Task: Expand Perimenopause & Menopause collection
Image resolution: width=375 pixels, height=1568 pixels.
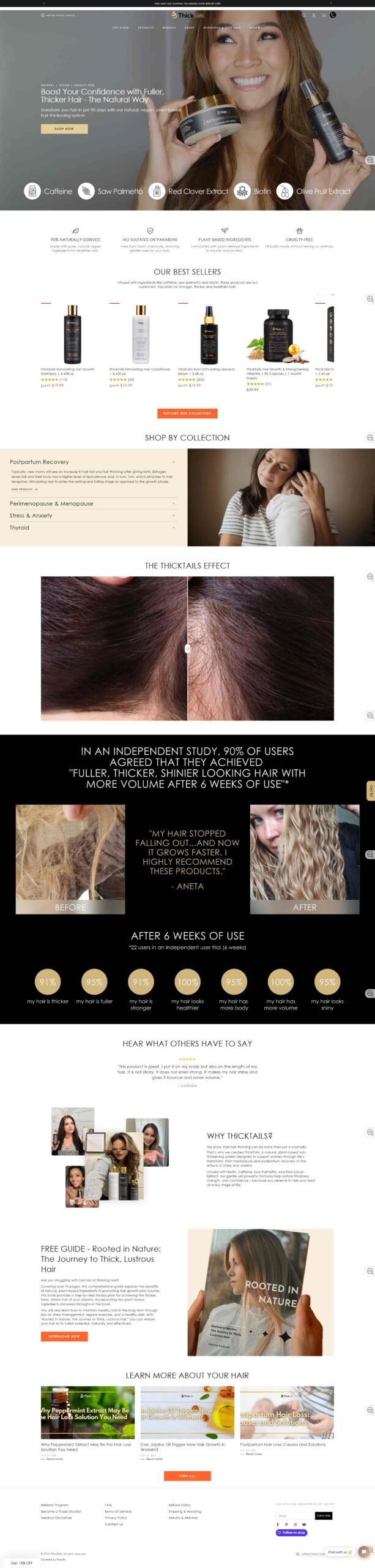Action: pyautogui.click(x=92, y=503)
